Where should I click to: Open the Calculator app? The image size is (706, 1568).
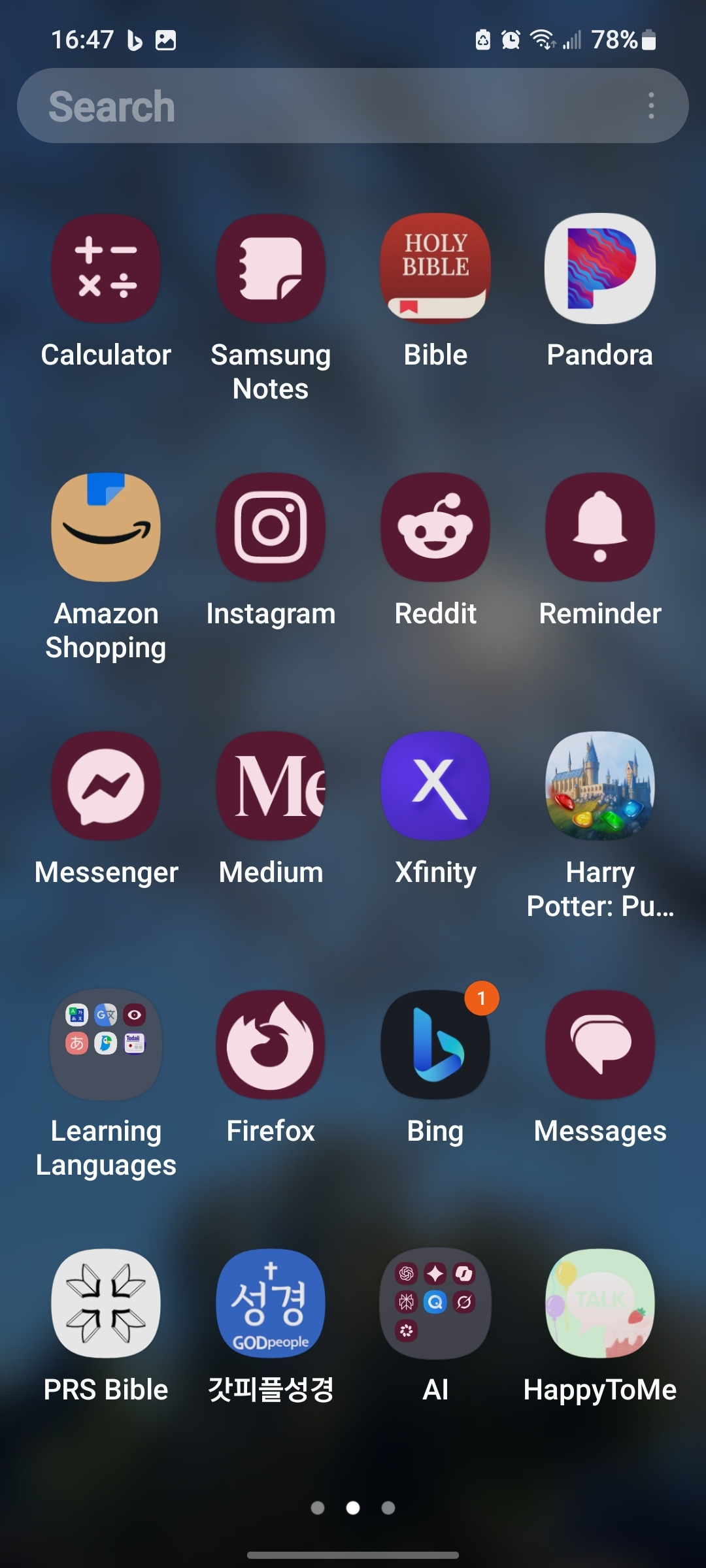click(x=106, y=268)
